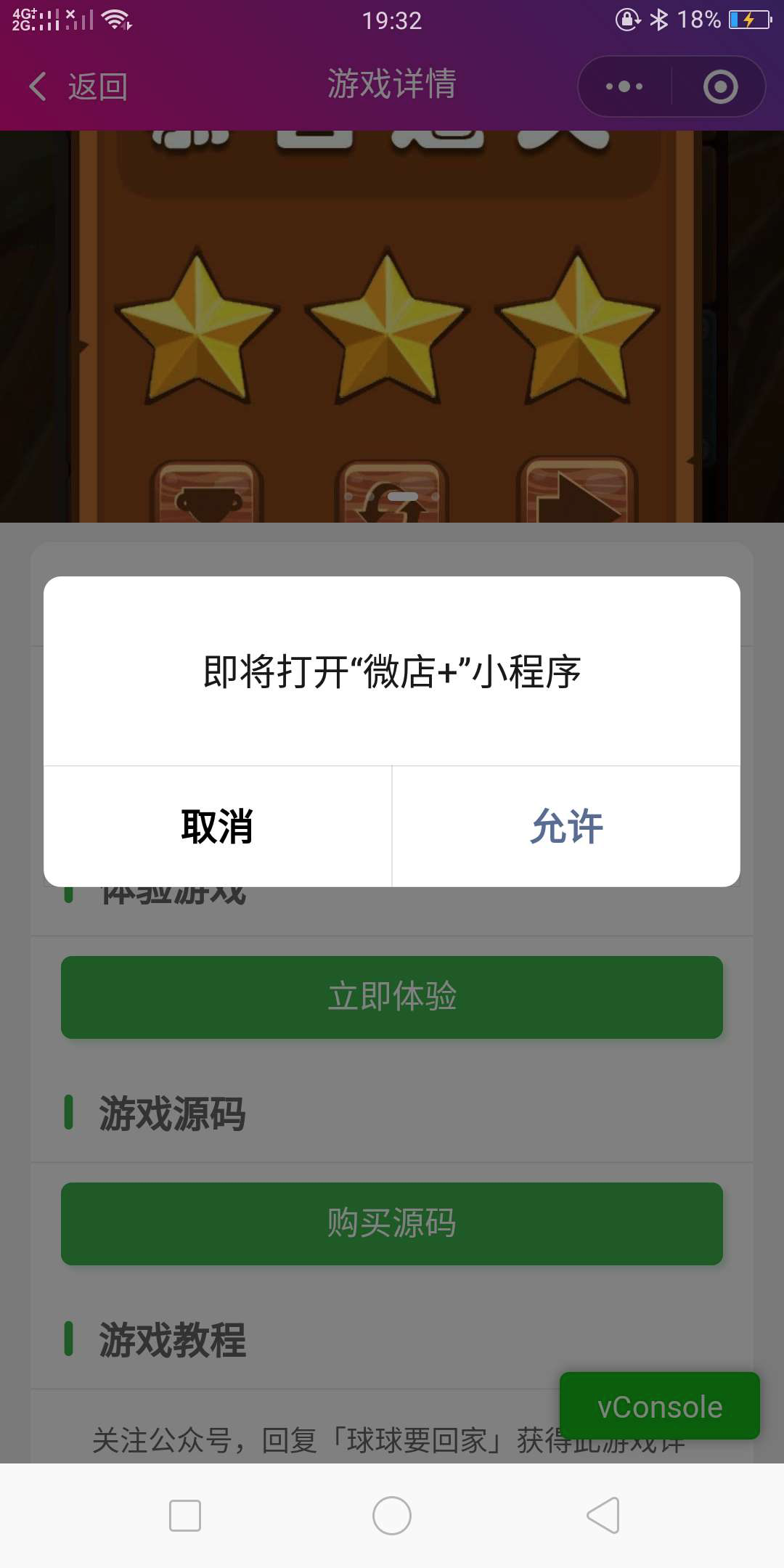The image size is (784, 1568).
Task: Tap the system home button
Action: tap(392, 1516)
